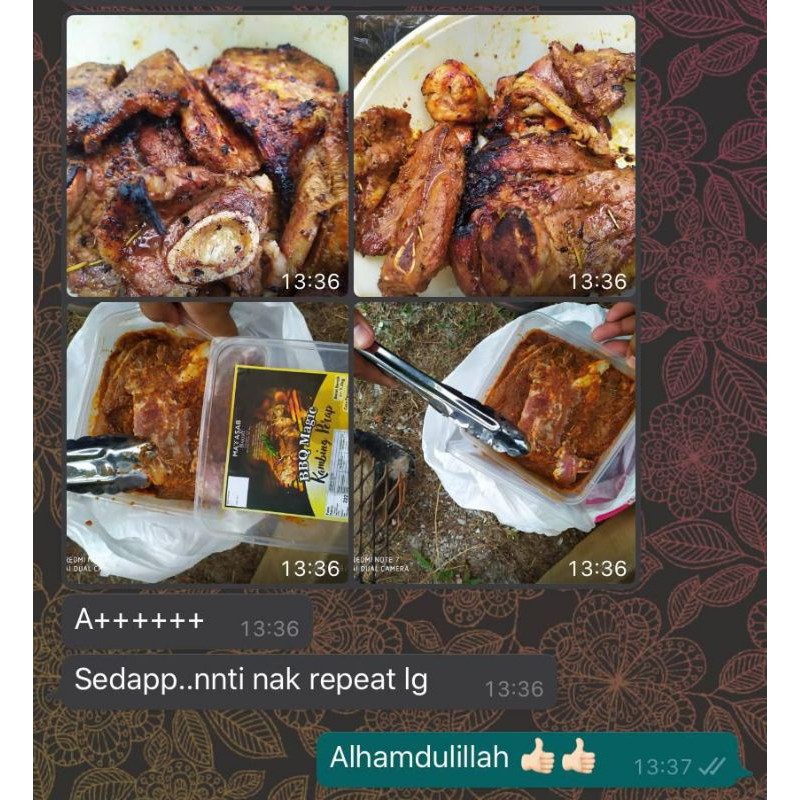Screen dimensions: 800x800
Task: Open the photo of grilled meat on white plate
Action: (494, 156)
